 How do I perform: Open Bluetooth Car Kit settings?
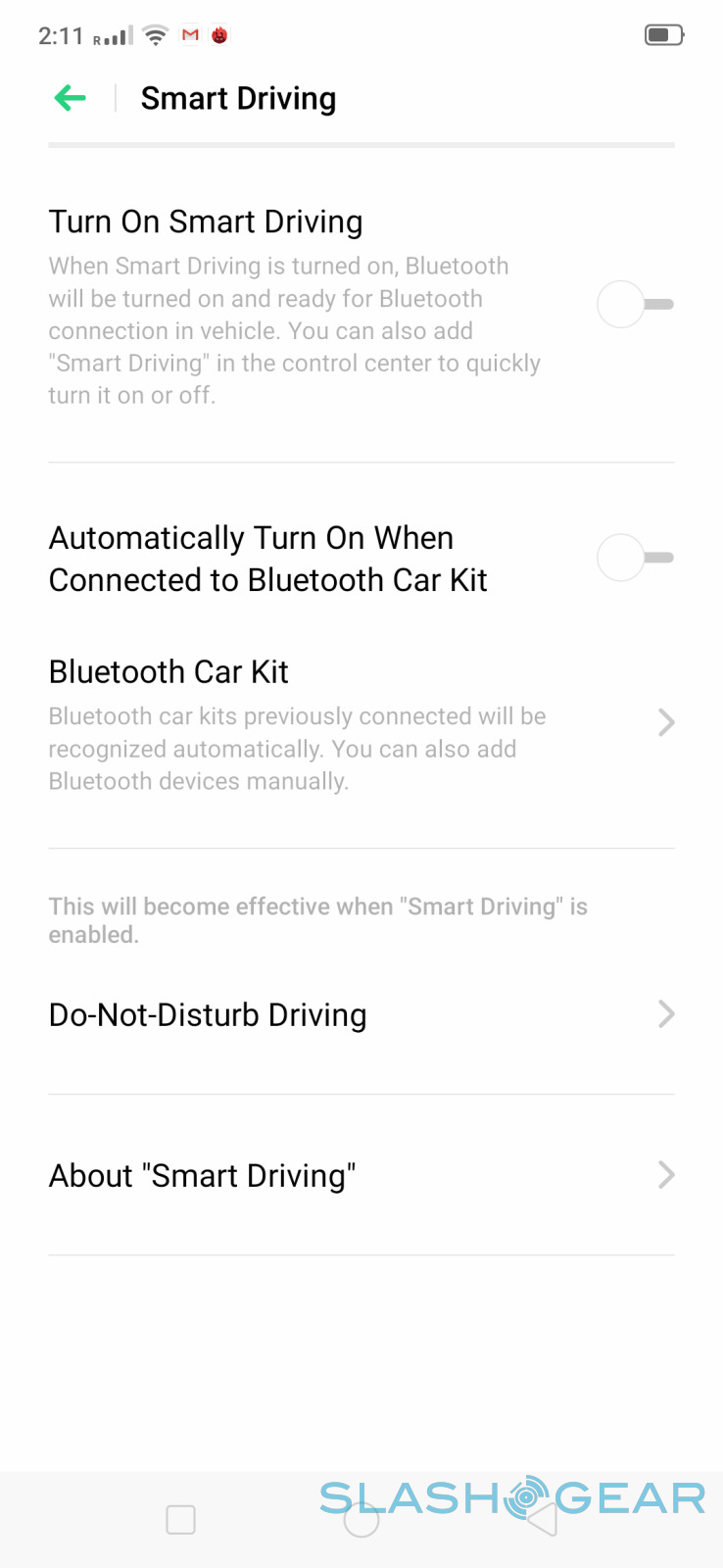pyautogui.click(x=361, y=723)
